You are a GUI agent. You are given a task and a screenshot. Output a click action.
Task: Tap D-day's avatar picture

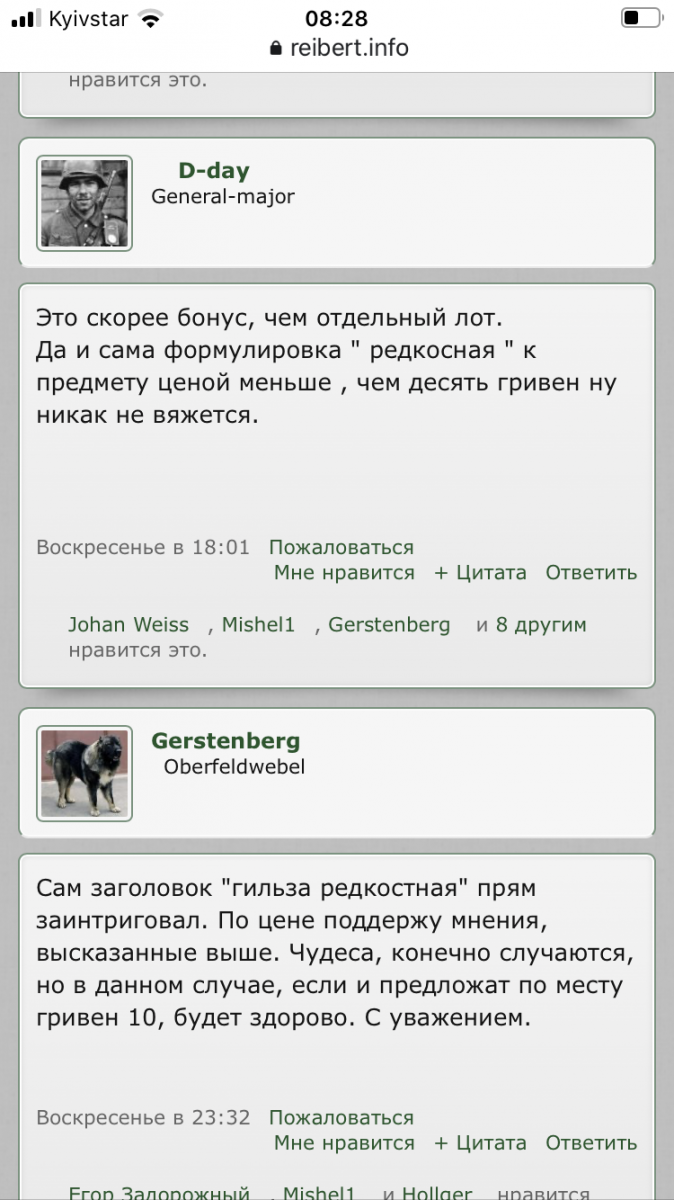(85, 203)
